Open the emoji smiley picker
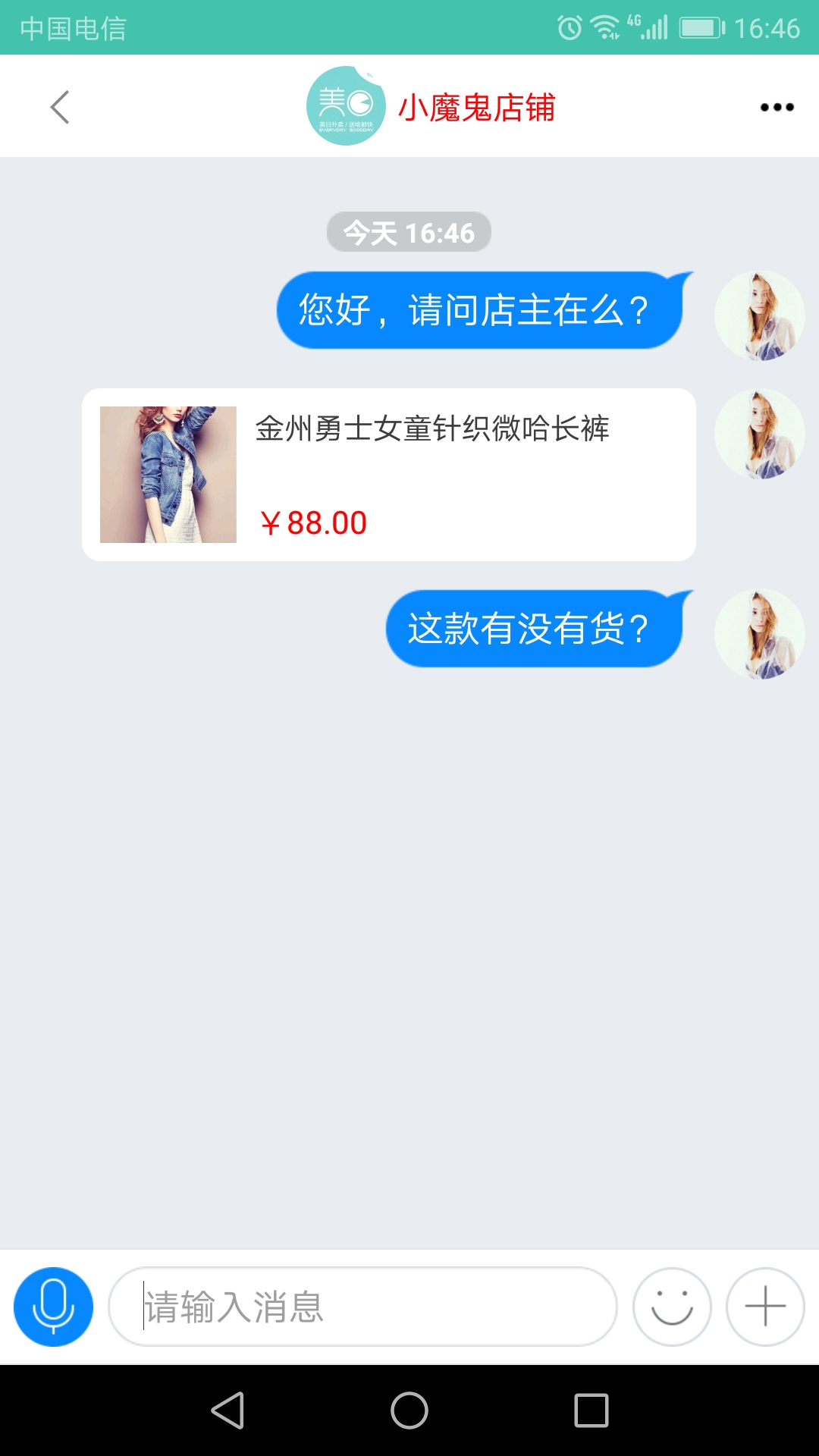Screen dimensions: 819x1456 (x=672, y=1307)
